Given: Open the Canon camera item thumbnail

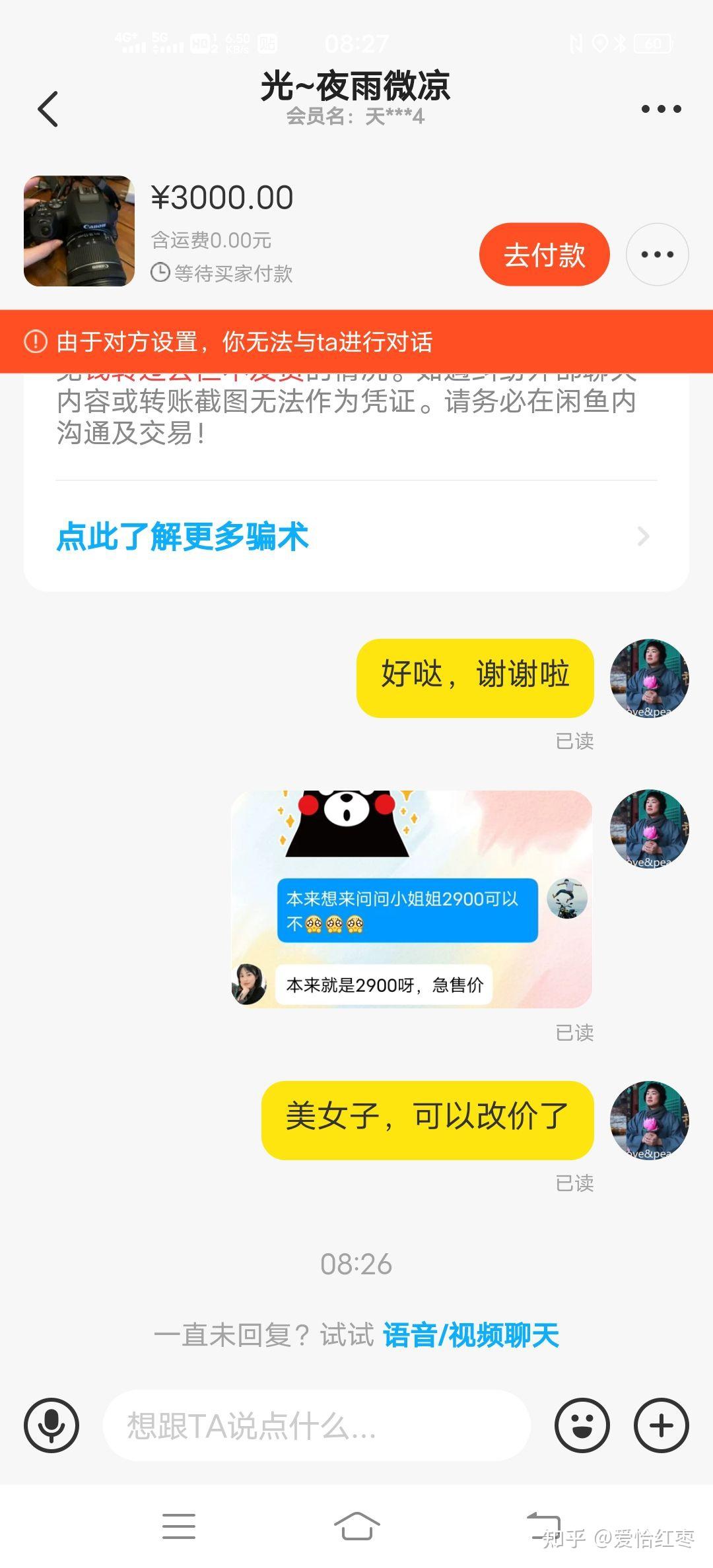Looking at the screenshot, I should coord(79,231).
